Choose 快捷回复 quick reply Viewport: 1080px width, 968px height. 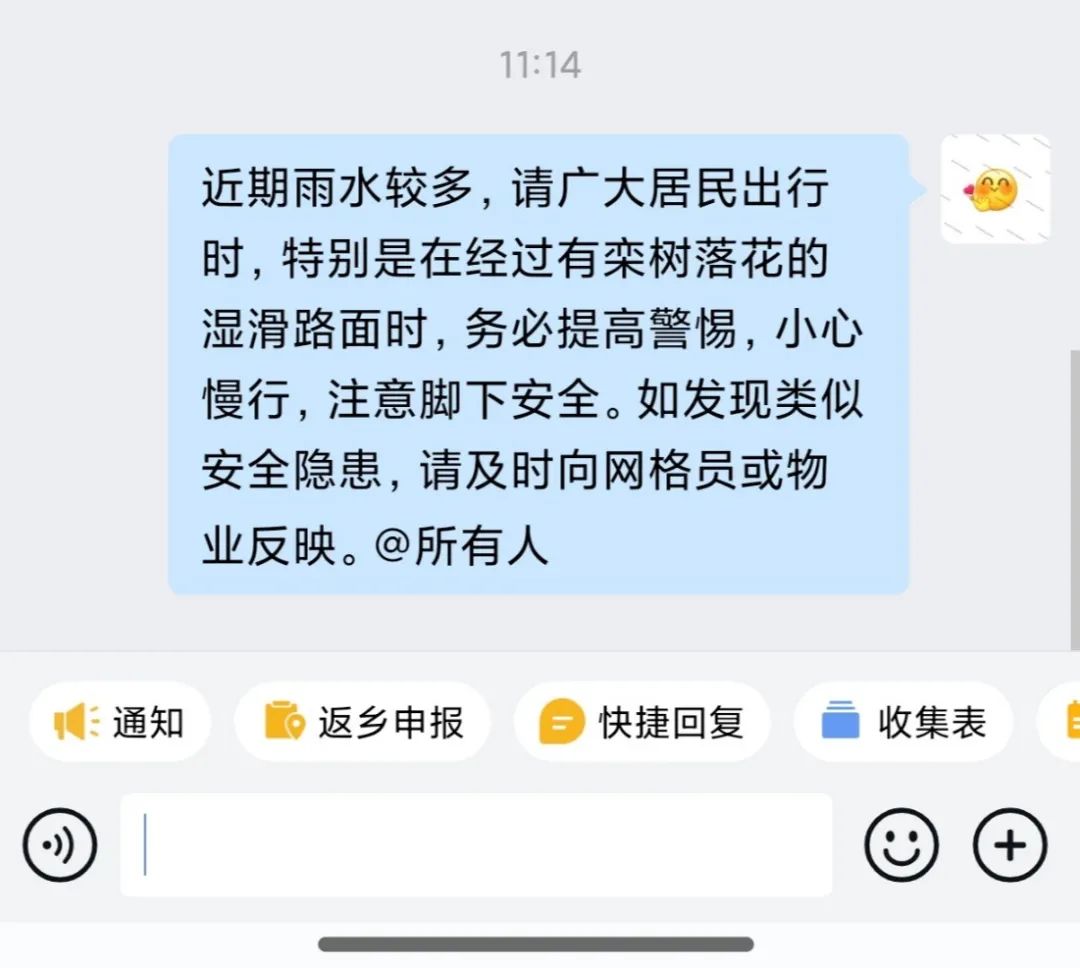(641, 721)
